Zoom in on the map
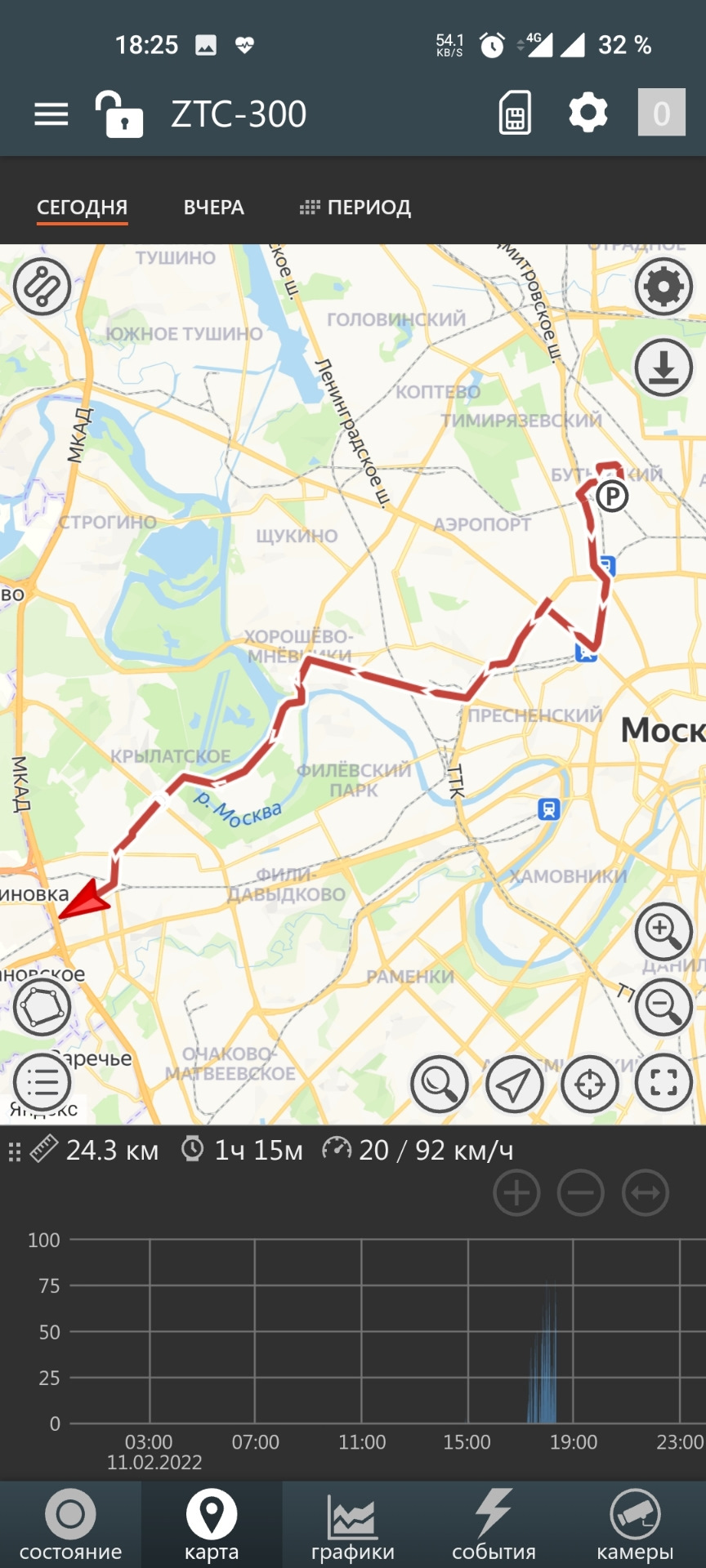 [x=664, y=932]
